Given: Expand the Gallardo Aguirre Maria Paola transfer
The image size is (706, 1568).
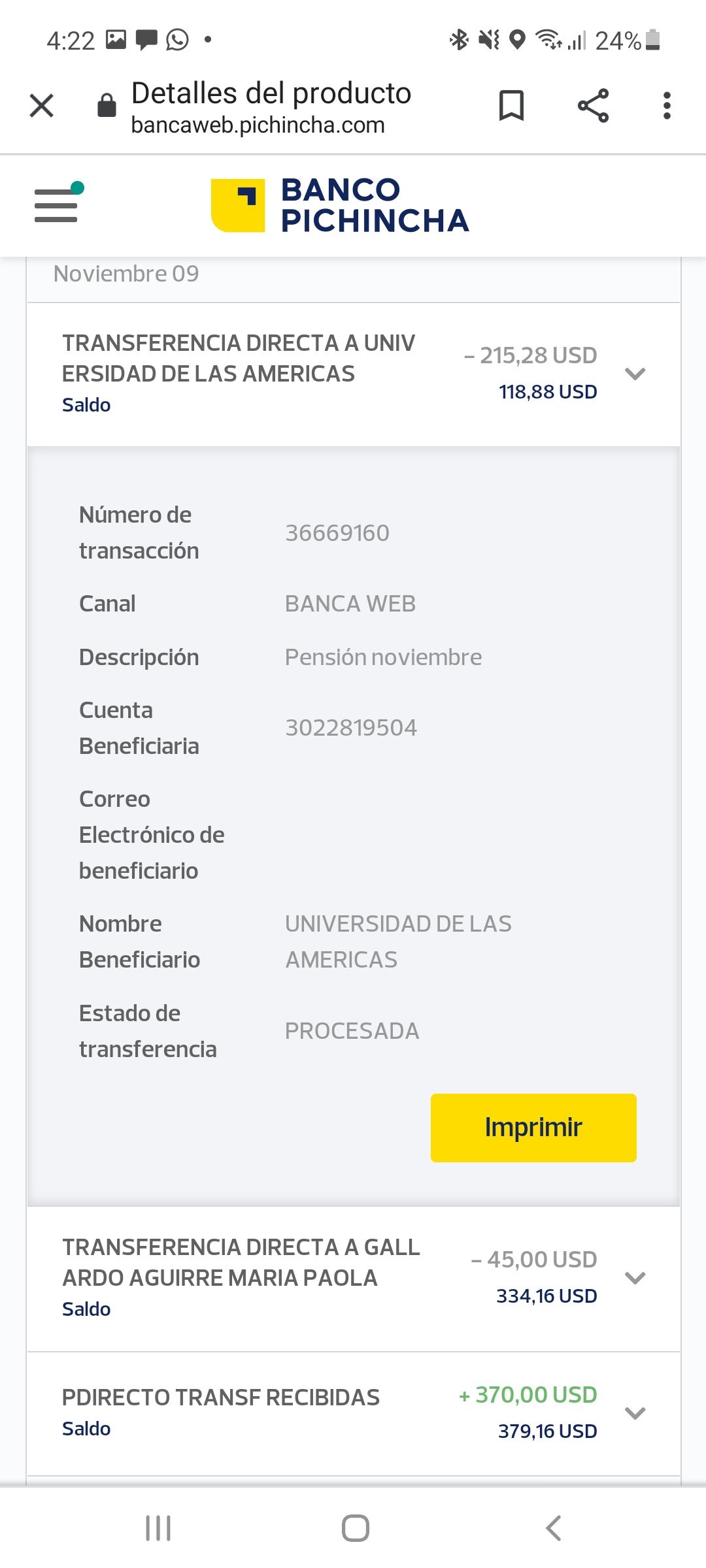Looking at the screenshot, I should [x=635, y=1278].
